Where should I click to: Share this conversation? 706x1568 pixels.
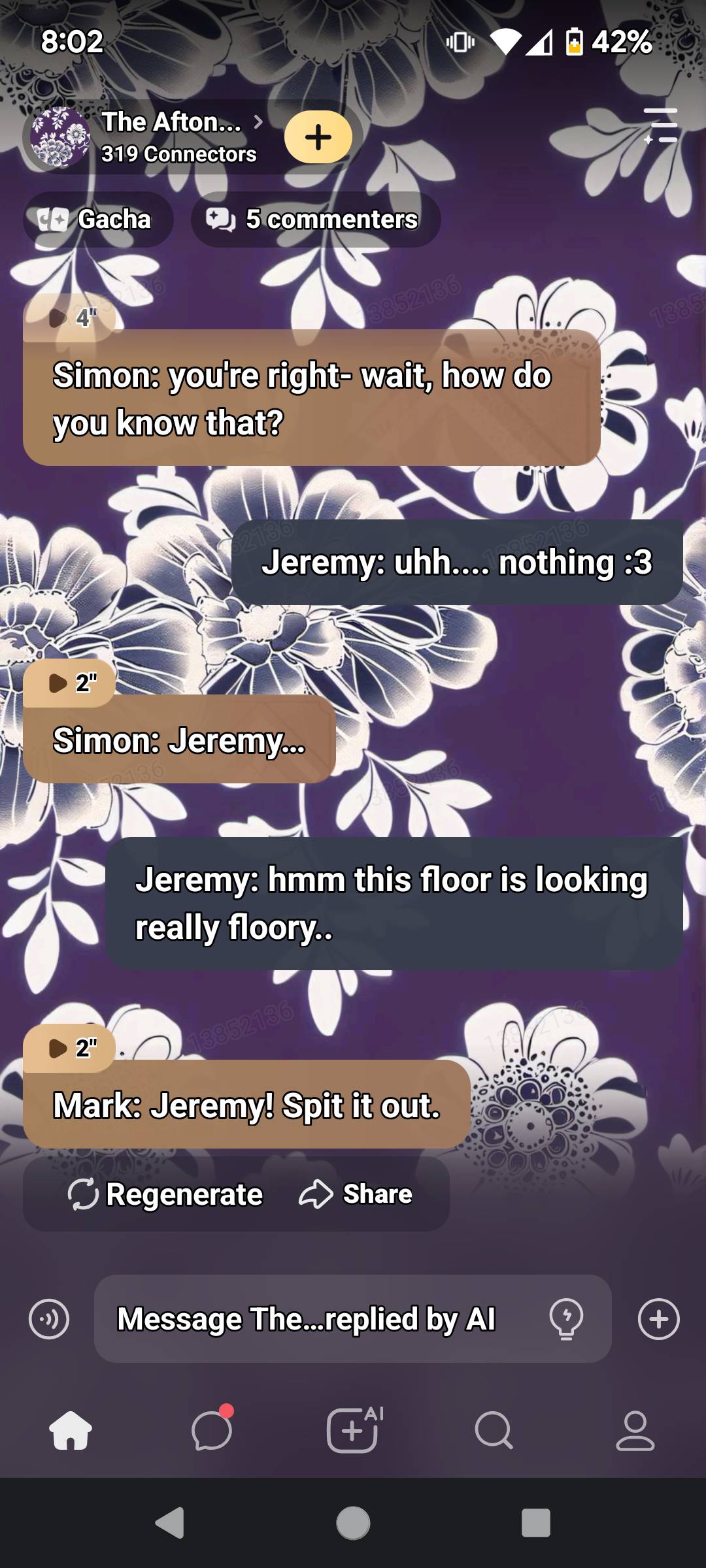(356, 1194)
